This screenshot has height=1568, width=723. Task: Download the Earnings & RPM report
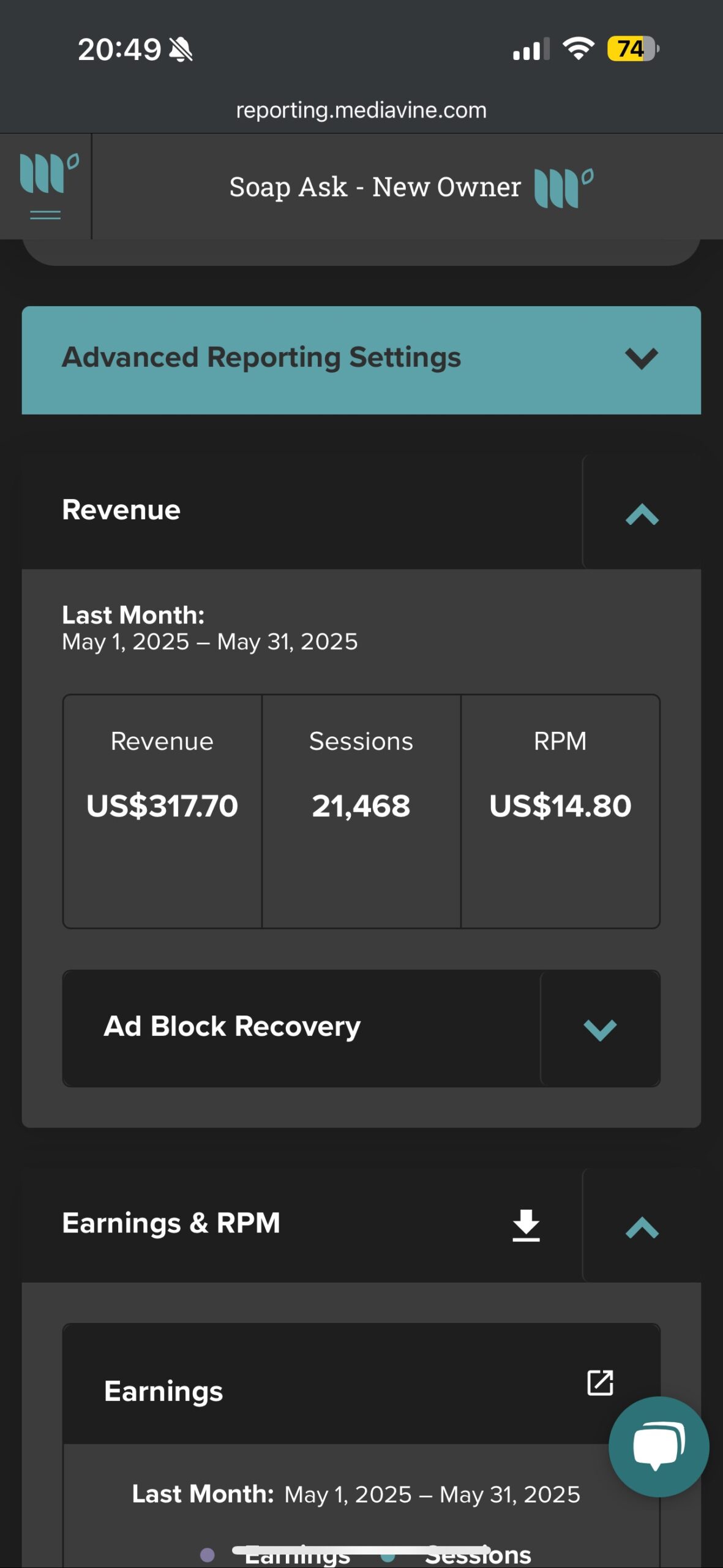pos(526,1225)
